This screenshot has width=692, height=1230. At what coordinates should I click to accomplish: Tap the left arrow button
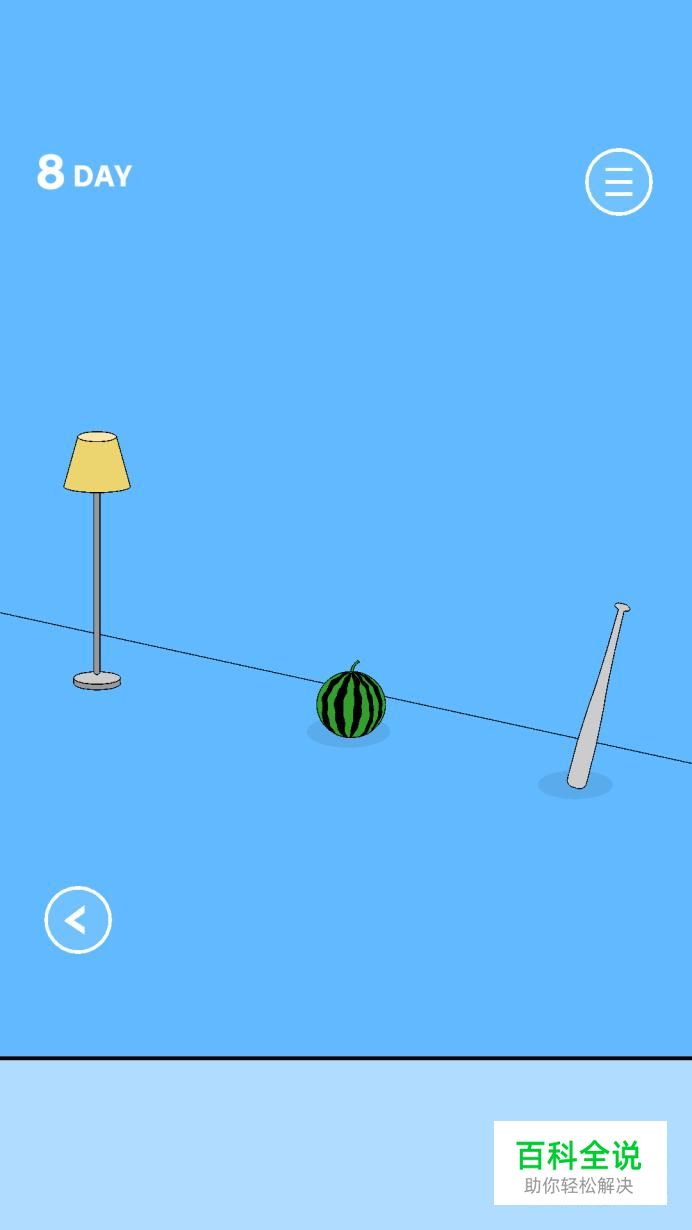[x=78, y=920]
